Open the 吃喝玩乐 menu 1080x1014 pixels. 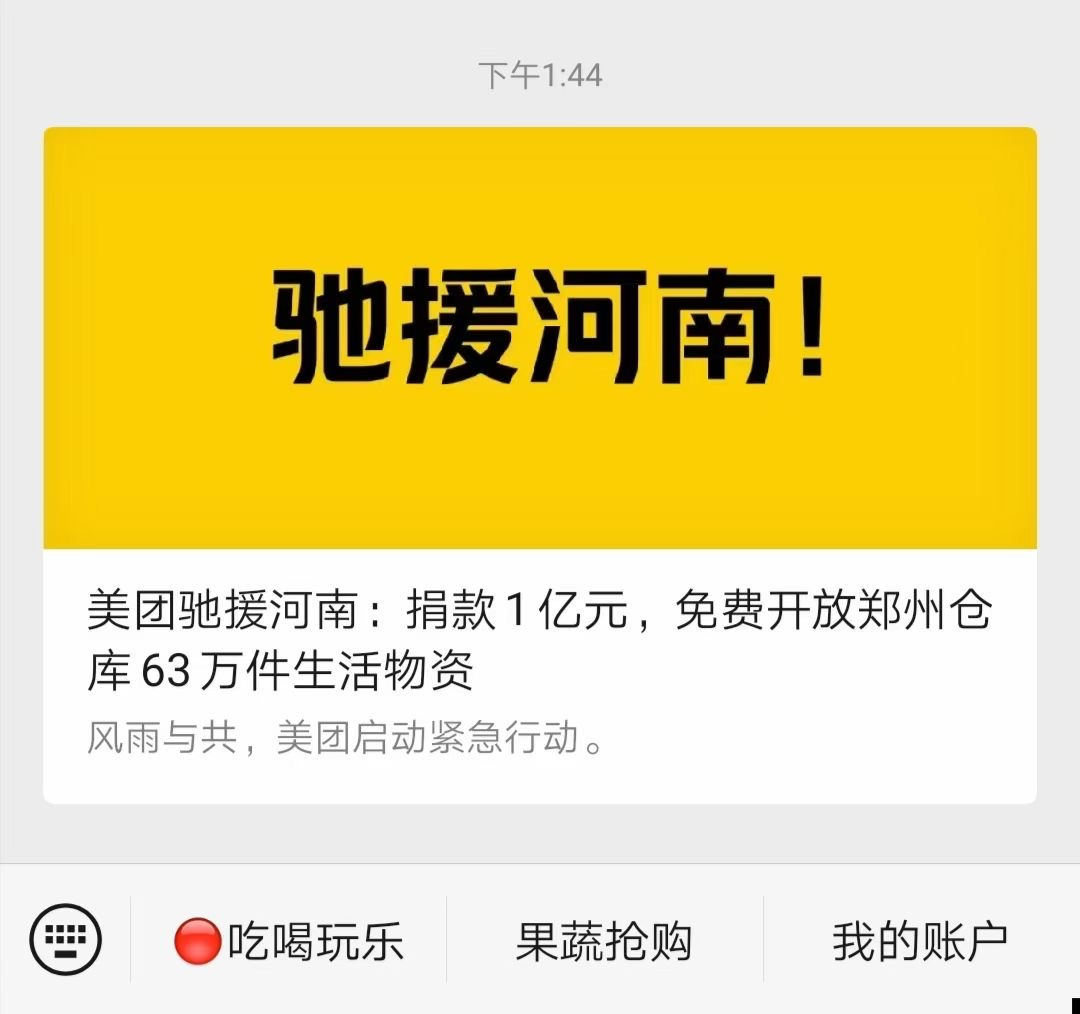tap(290, 941)
